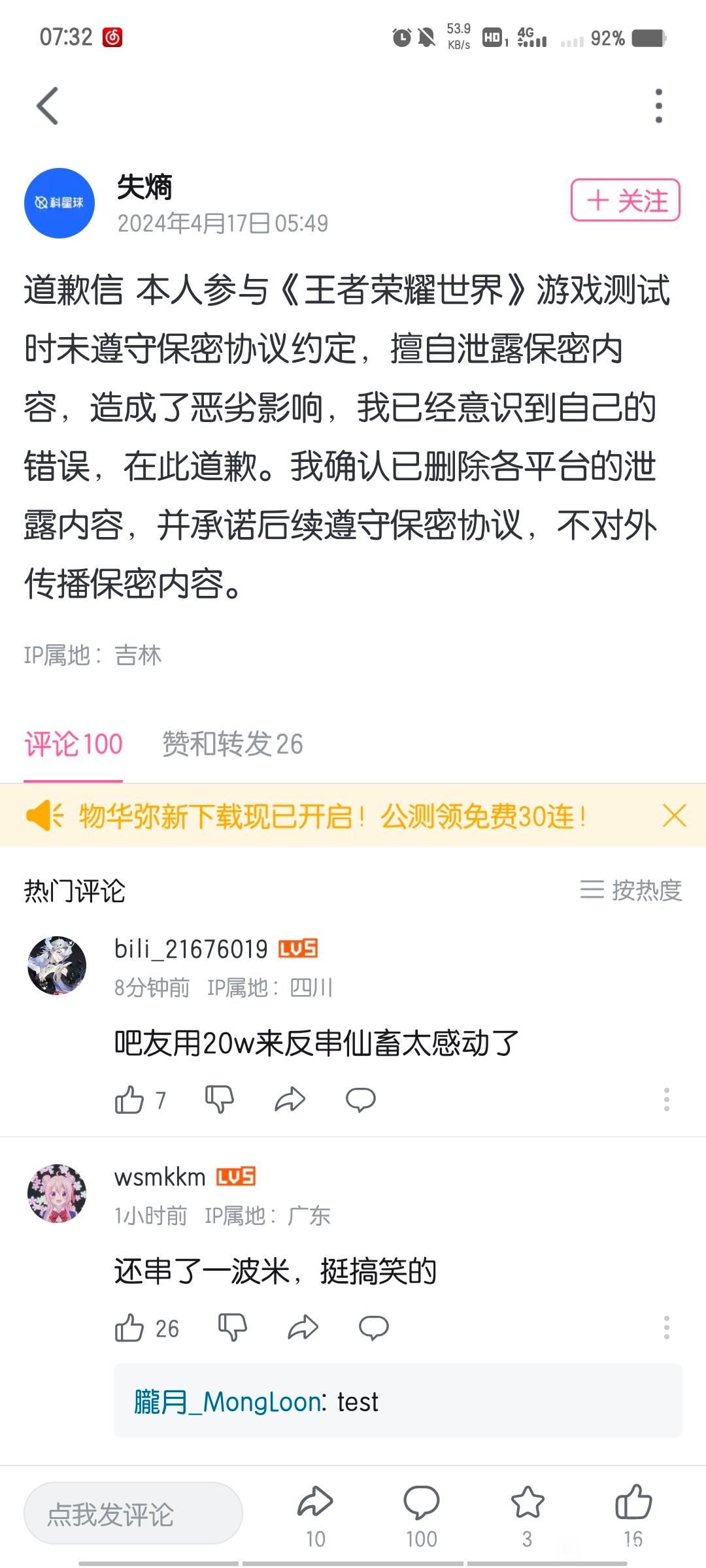Go back to the previous page

coord(48,106)
